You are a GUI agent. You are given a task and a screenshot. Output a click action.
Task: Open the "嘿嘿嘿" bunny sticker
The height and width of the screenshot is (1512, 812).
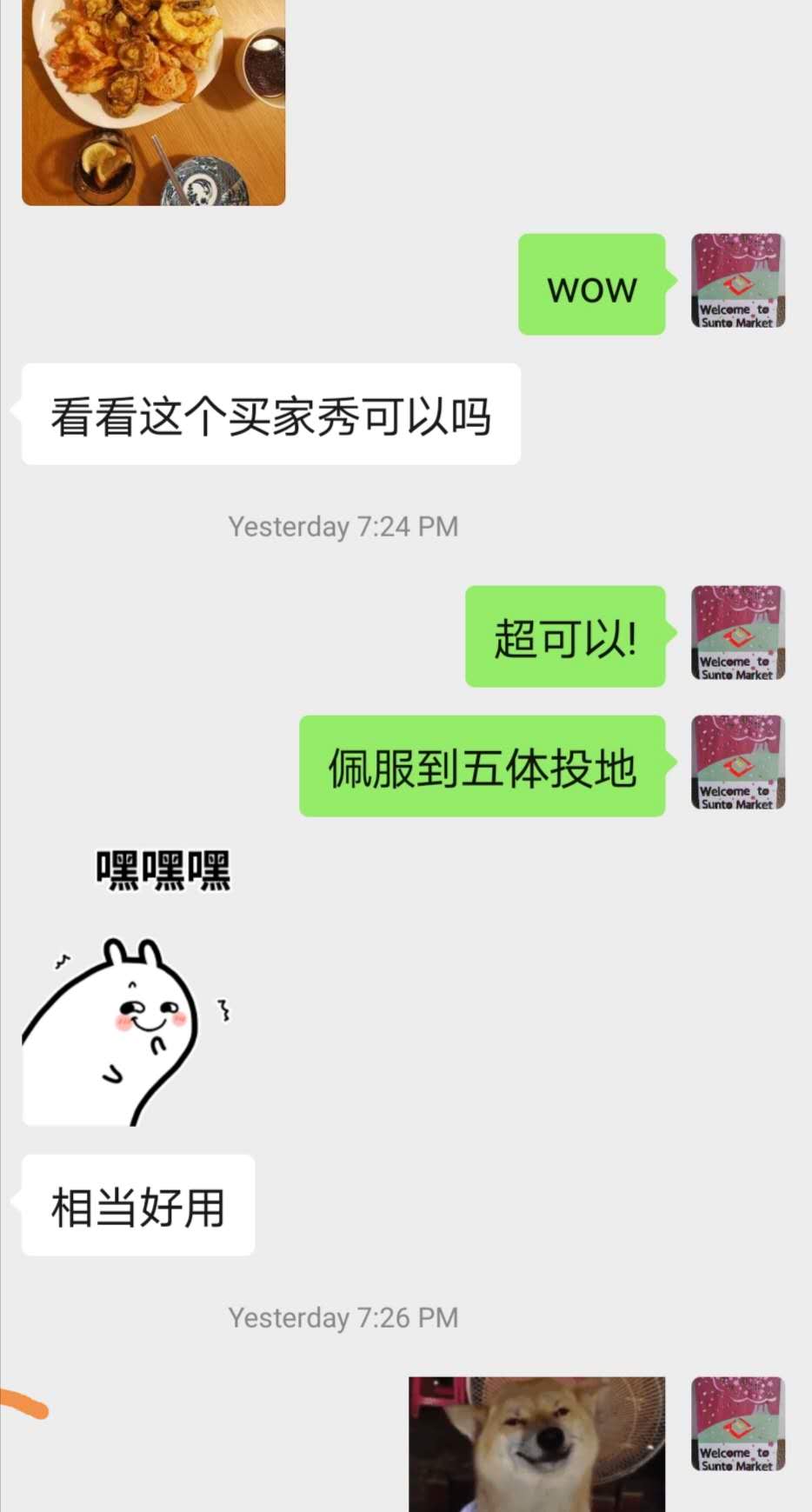tap(128, 989)
